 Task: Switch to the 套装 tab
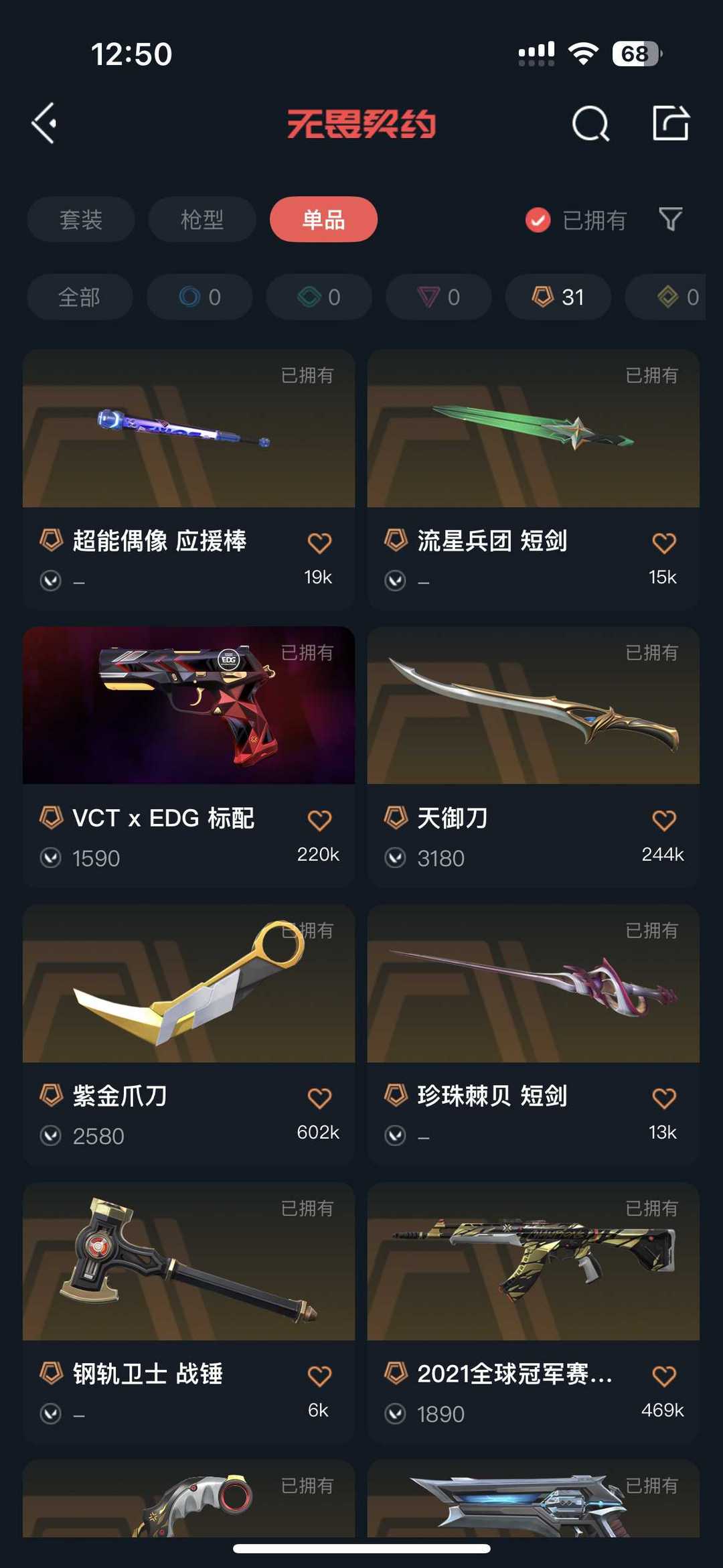pyautogui.click(x=81, y=220)
